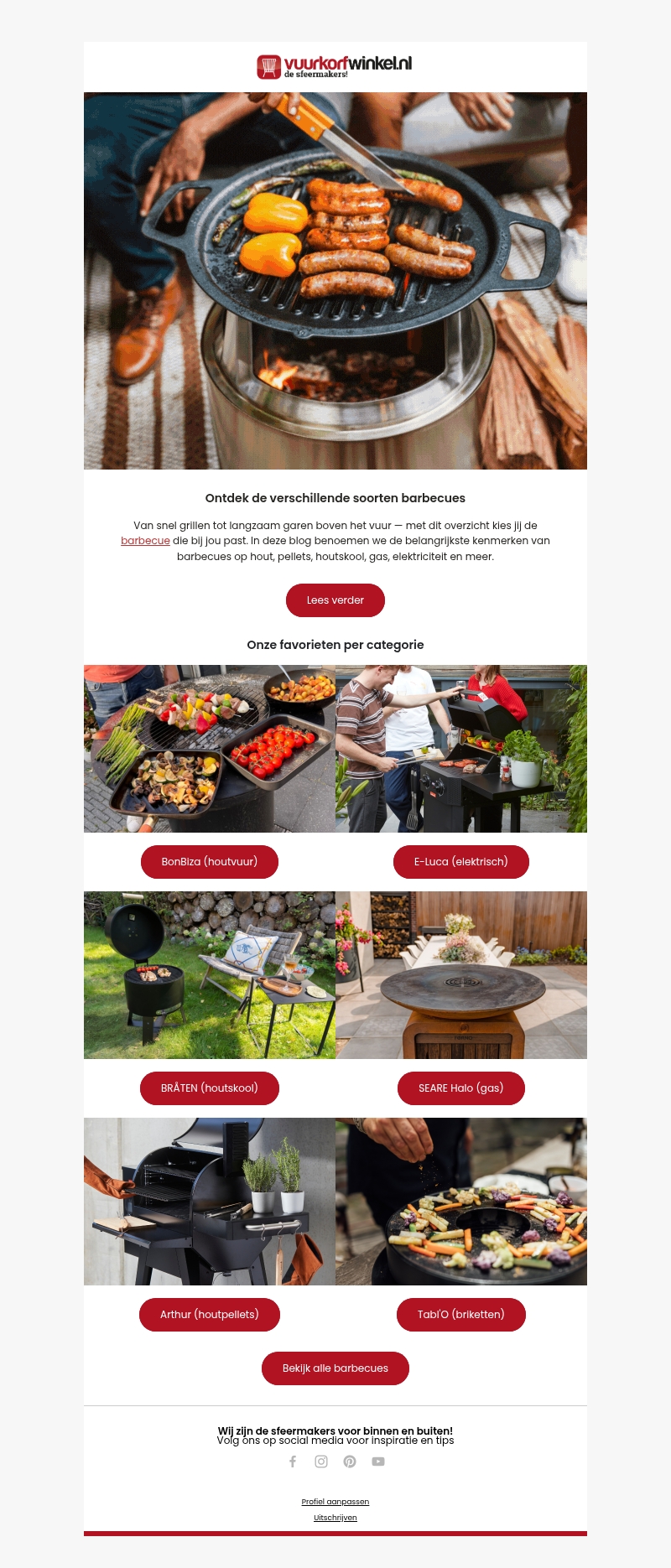Tap the Lees verder button
Image resolution: width=671 pixels, height=1568 pixels.
(x=335, y=600)
